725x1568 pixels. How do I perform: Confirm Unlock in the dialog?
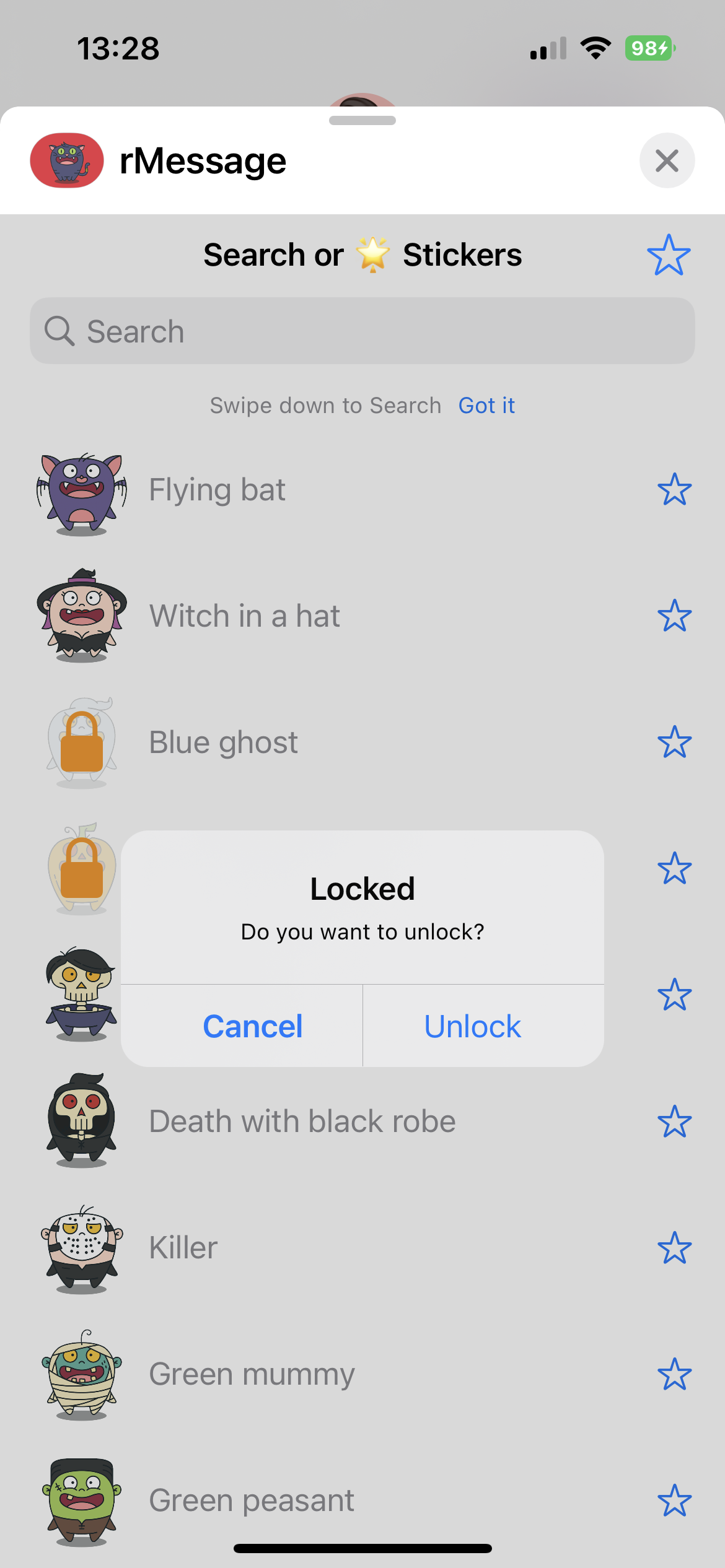[x=472, y=1026]
